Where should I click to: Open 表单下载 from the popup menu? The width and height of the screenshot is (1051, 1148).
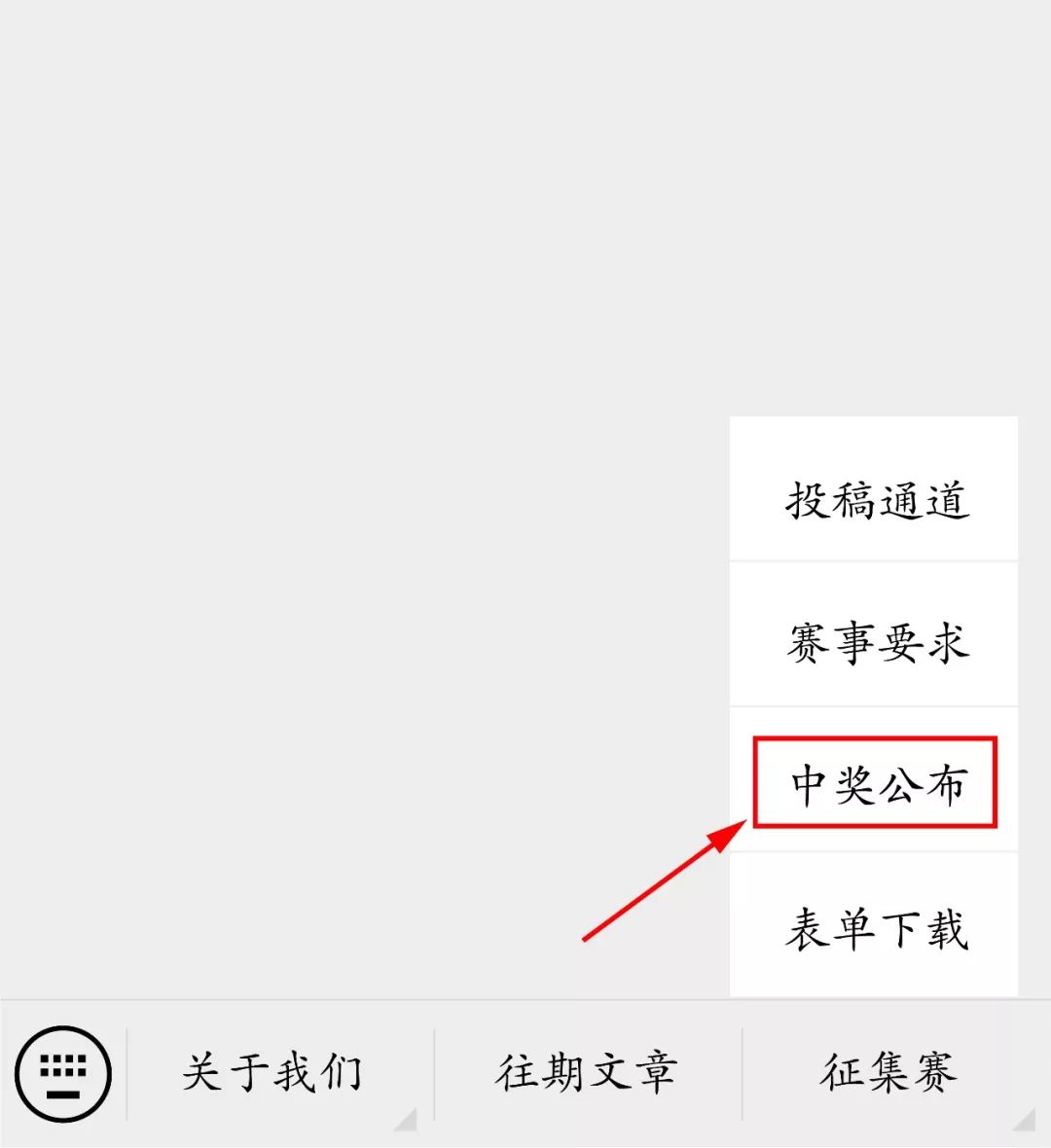[x=875, y=928]
